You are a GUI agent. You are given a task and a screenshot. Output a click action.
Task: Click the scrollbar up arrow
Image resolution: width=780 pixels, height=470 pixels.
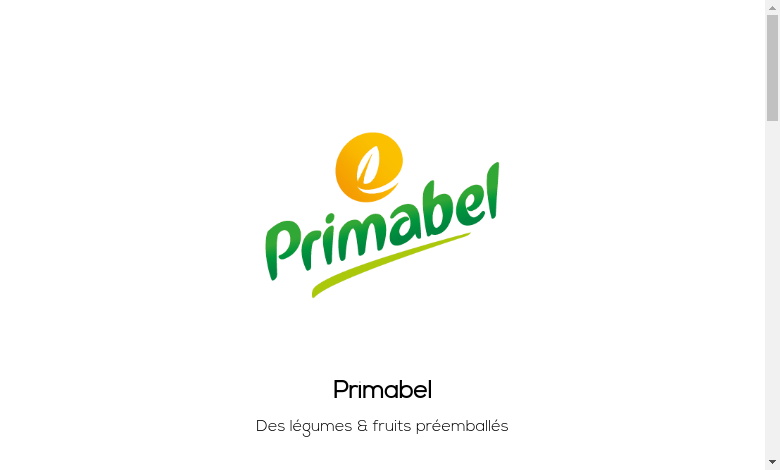772,7
